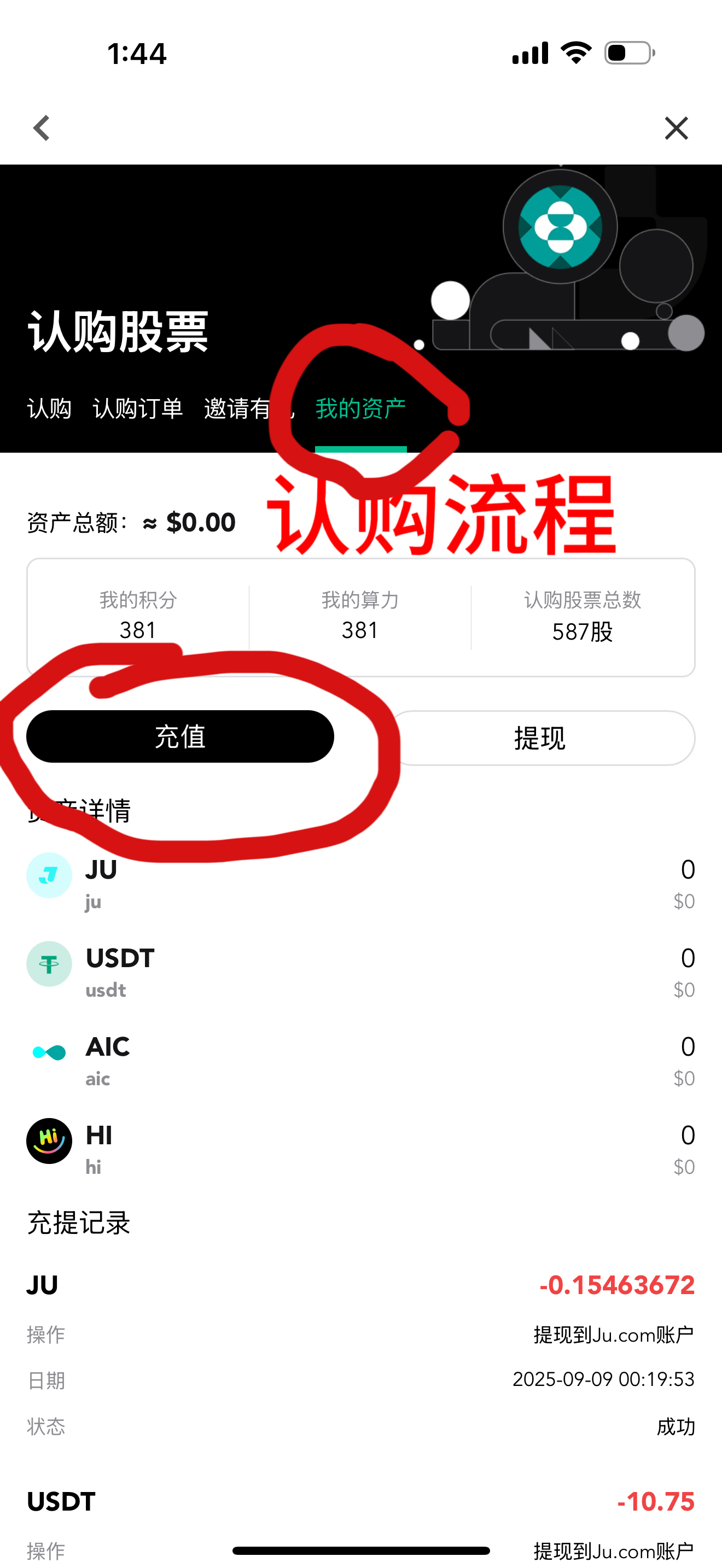Image resolution: width=722 pixels, height=1568 pixels.
Task: Go back using the top-left arrow
Action: 42,128
